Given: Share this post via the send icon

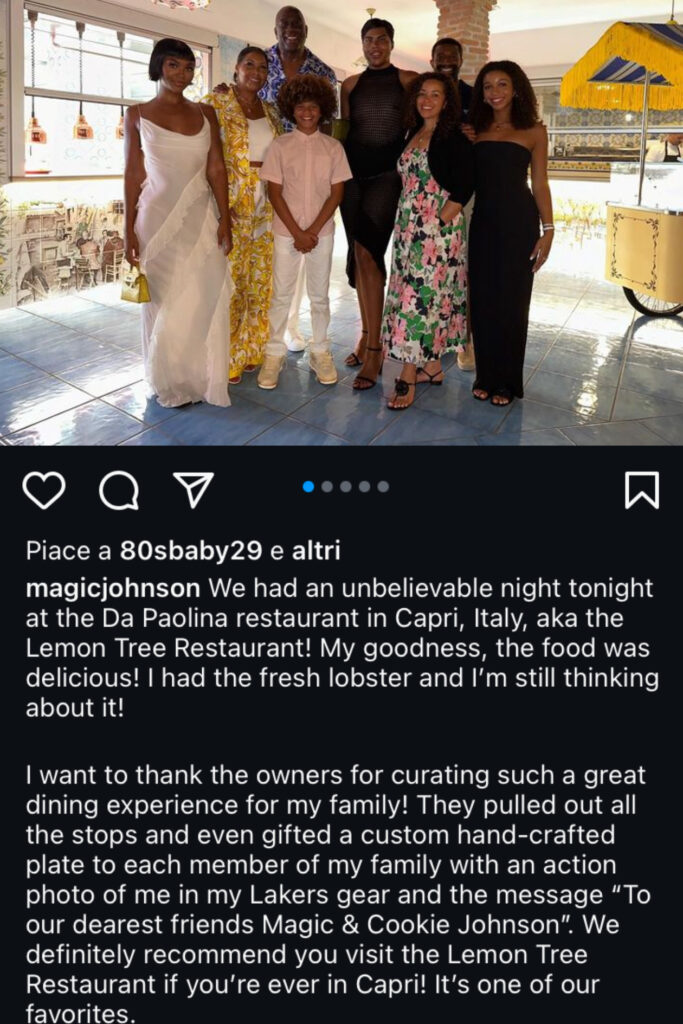Looking at the screenshot, I should click(x=193, y=489).
